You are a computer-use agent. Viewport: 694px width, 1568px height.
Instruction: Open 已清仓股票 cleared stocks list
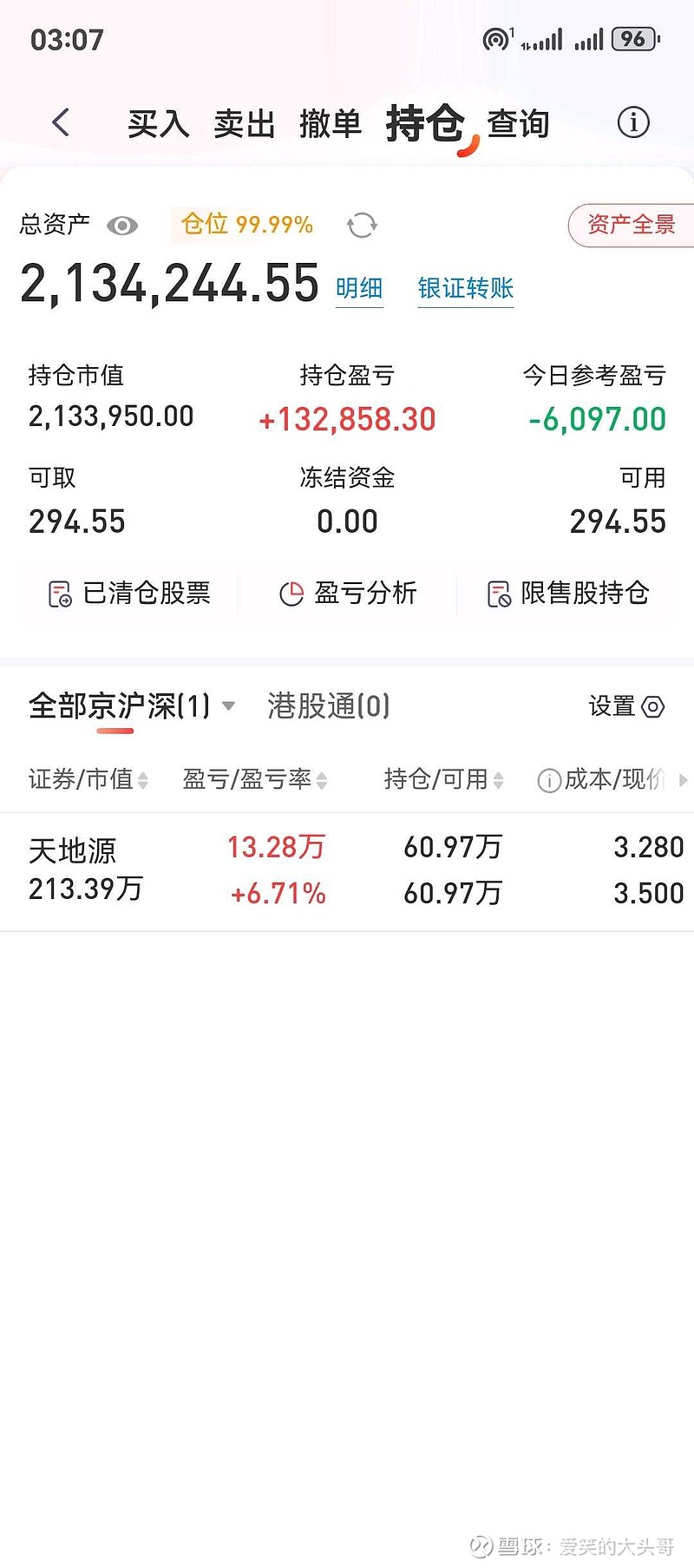tap(127, 594)
